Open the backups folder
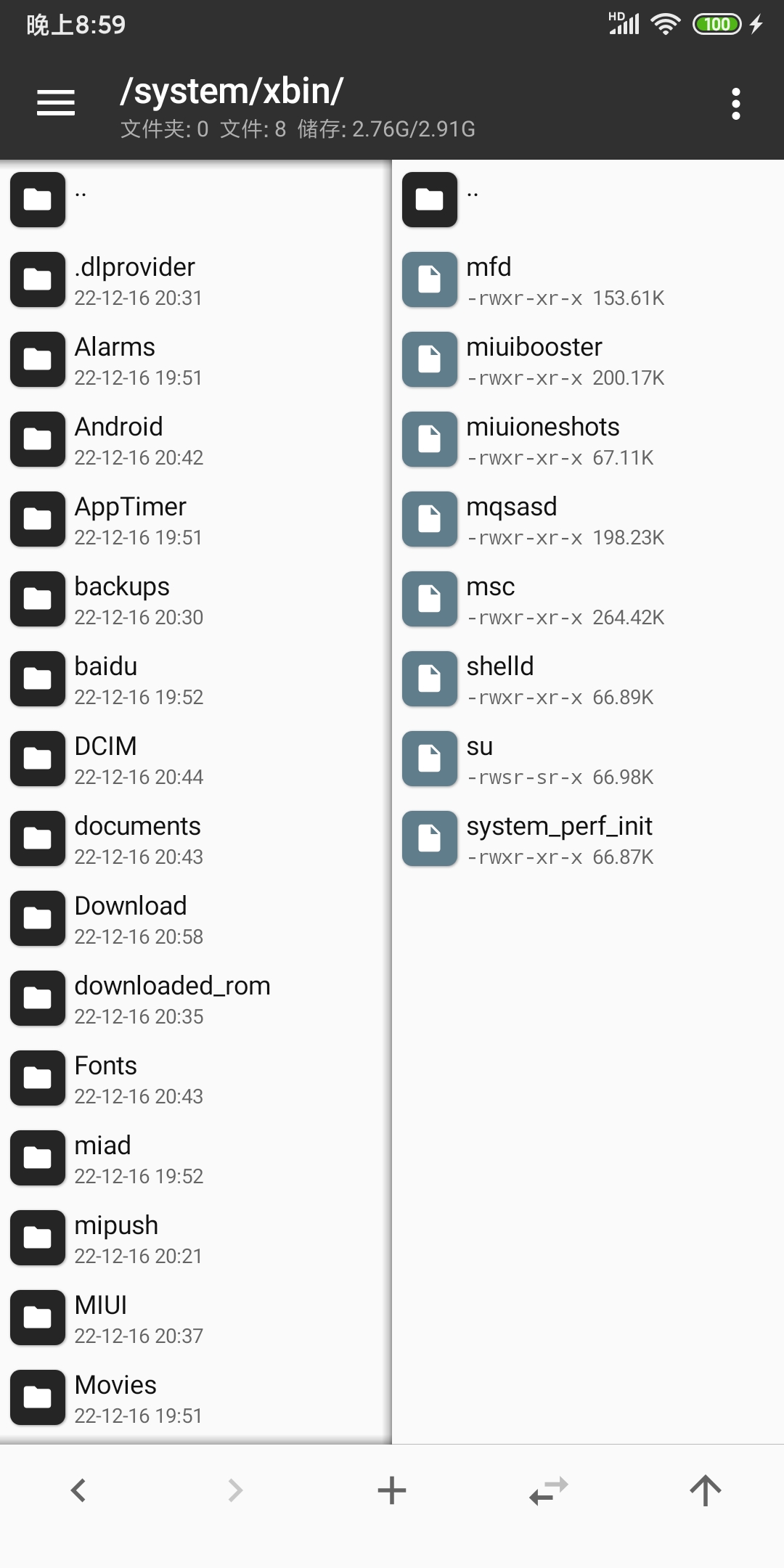 (196, 599)
